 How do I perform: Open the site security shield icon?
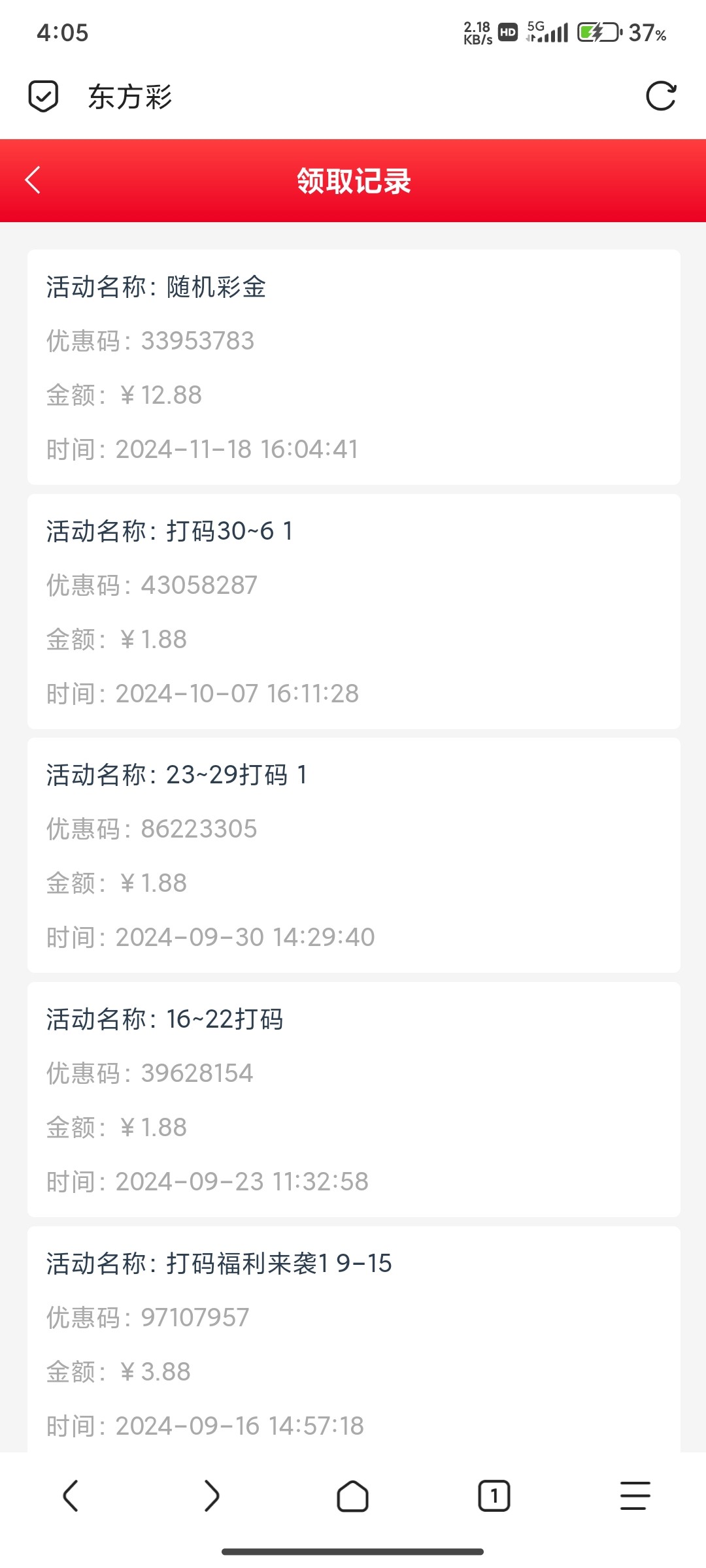43,97
